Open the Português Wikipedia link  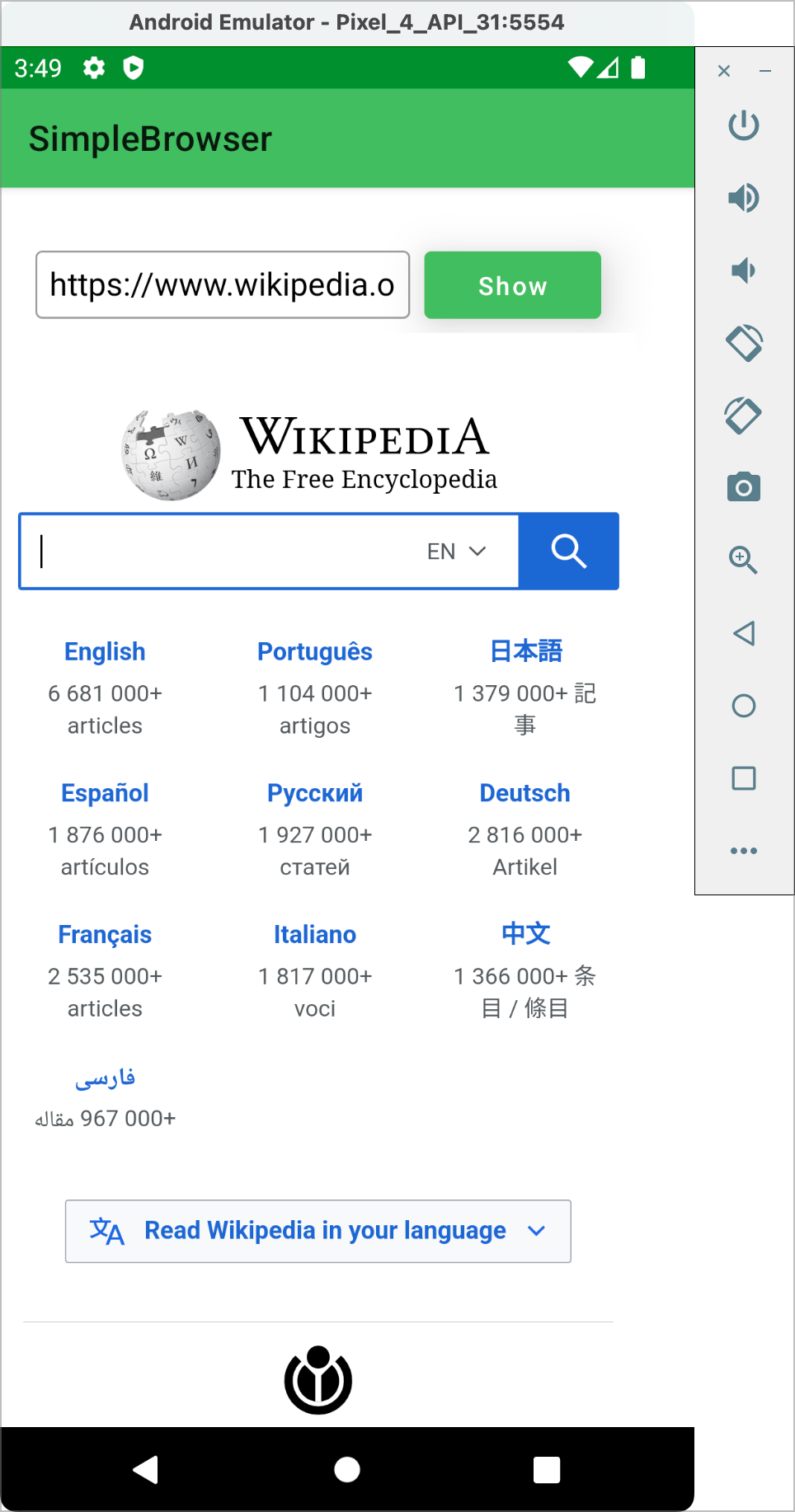click(x=315, y=652)
